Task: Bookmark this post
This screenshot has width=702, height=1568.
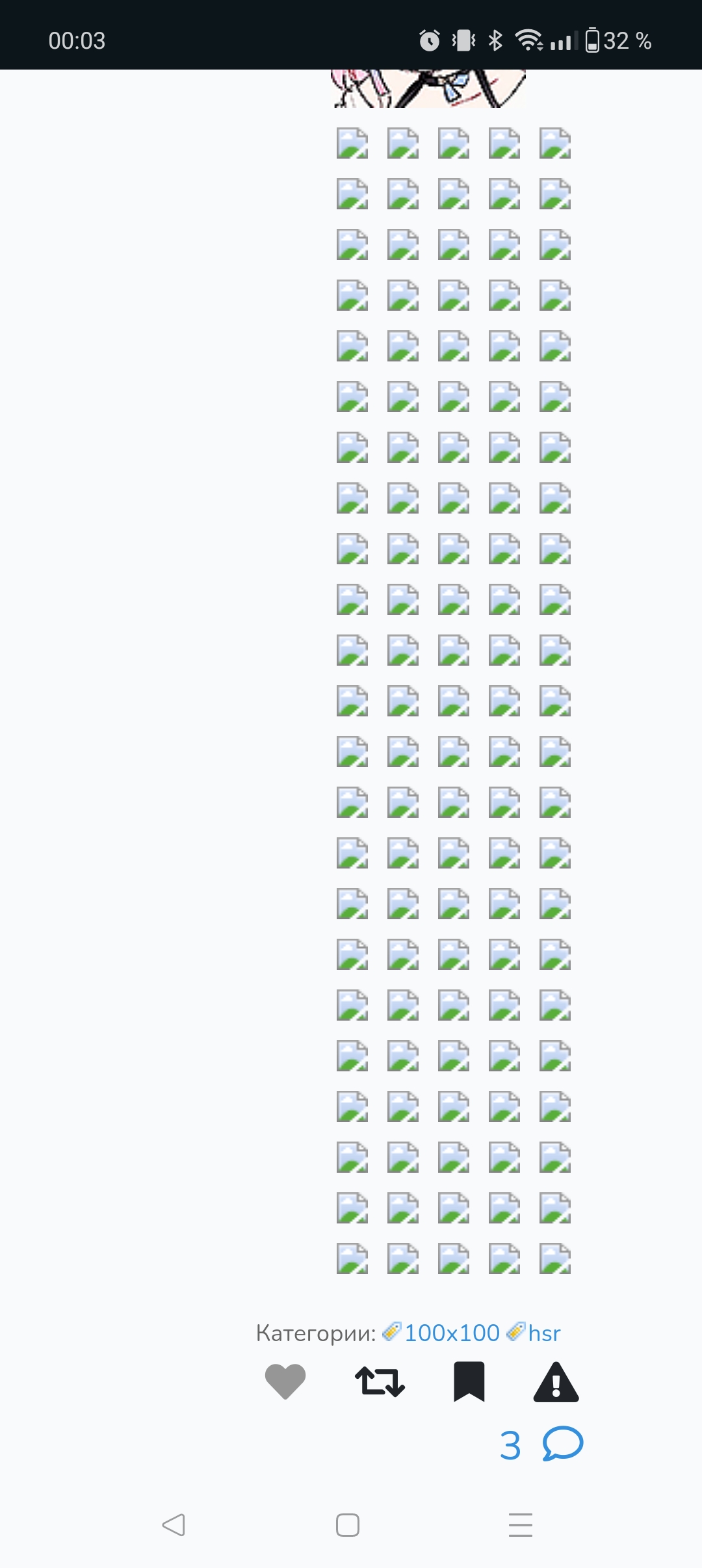Action: pyautogui.click(x=469, y=1381)
